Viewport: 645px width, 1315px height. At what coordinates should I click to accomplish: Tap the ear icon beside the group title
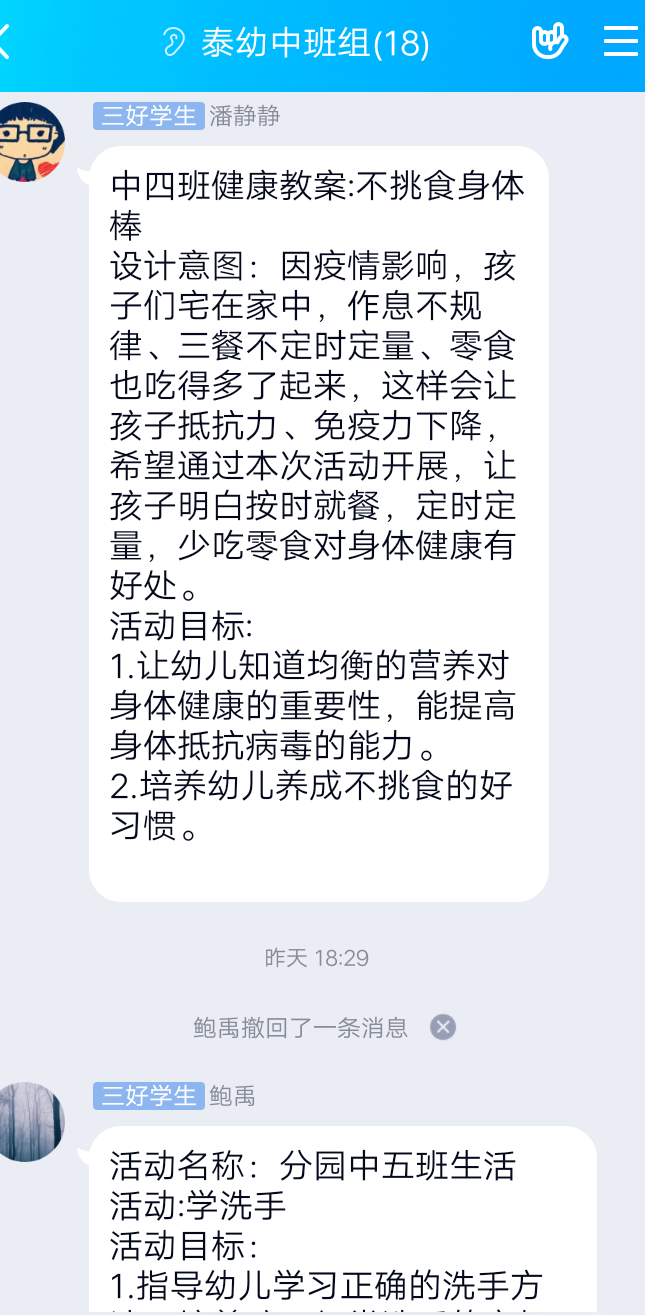[x=174, y=43]
